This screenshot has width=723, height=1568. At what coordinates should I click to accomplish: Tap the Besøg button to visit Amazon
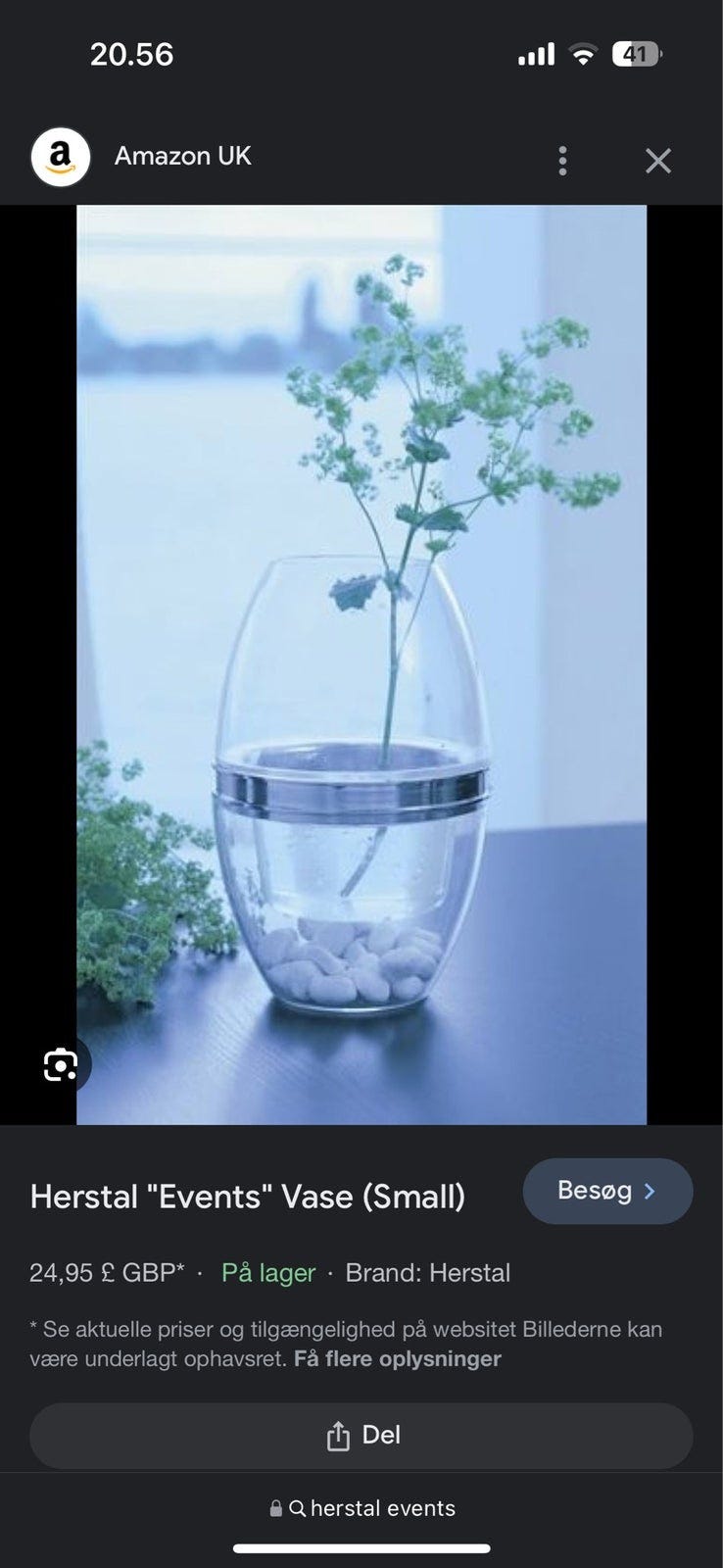pyautogui.click(x=607, y=1191)
